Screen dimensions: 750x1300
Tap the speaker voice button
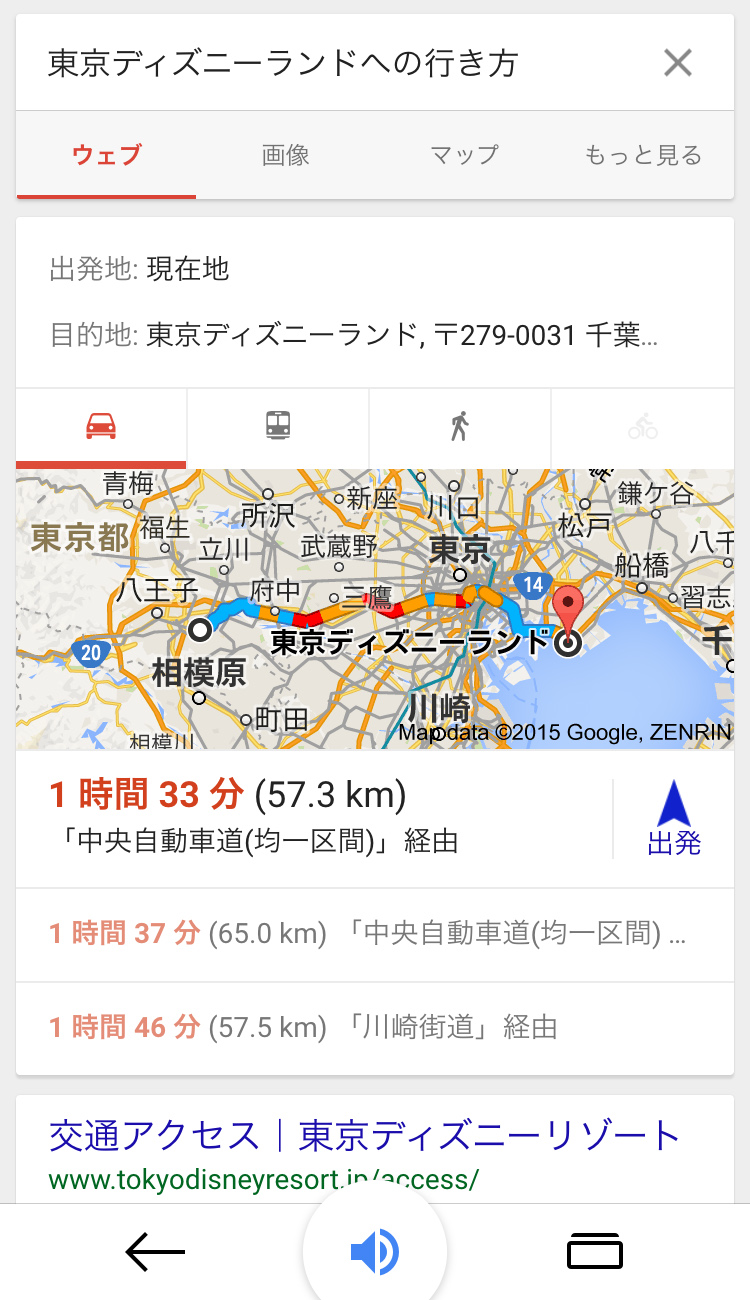point(375,1251)
